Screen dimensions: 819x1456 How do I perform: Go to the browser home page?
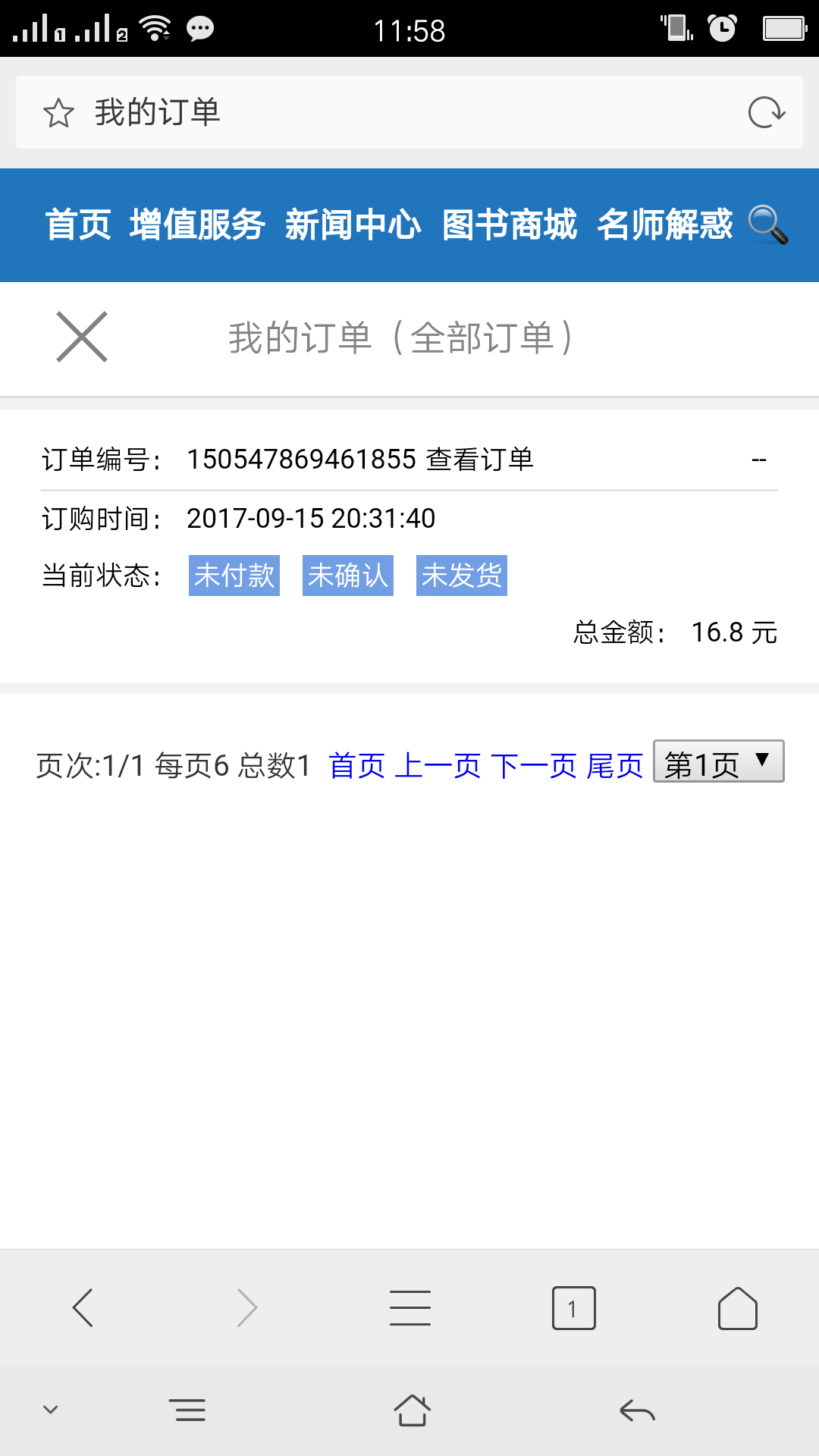tap(737, 1307)
